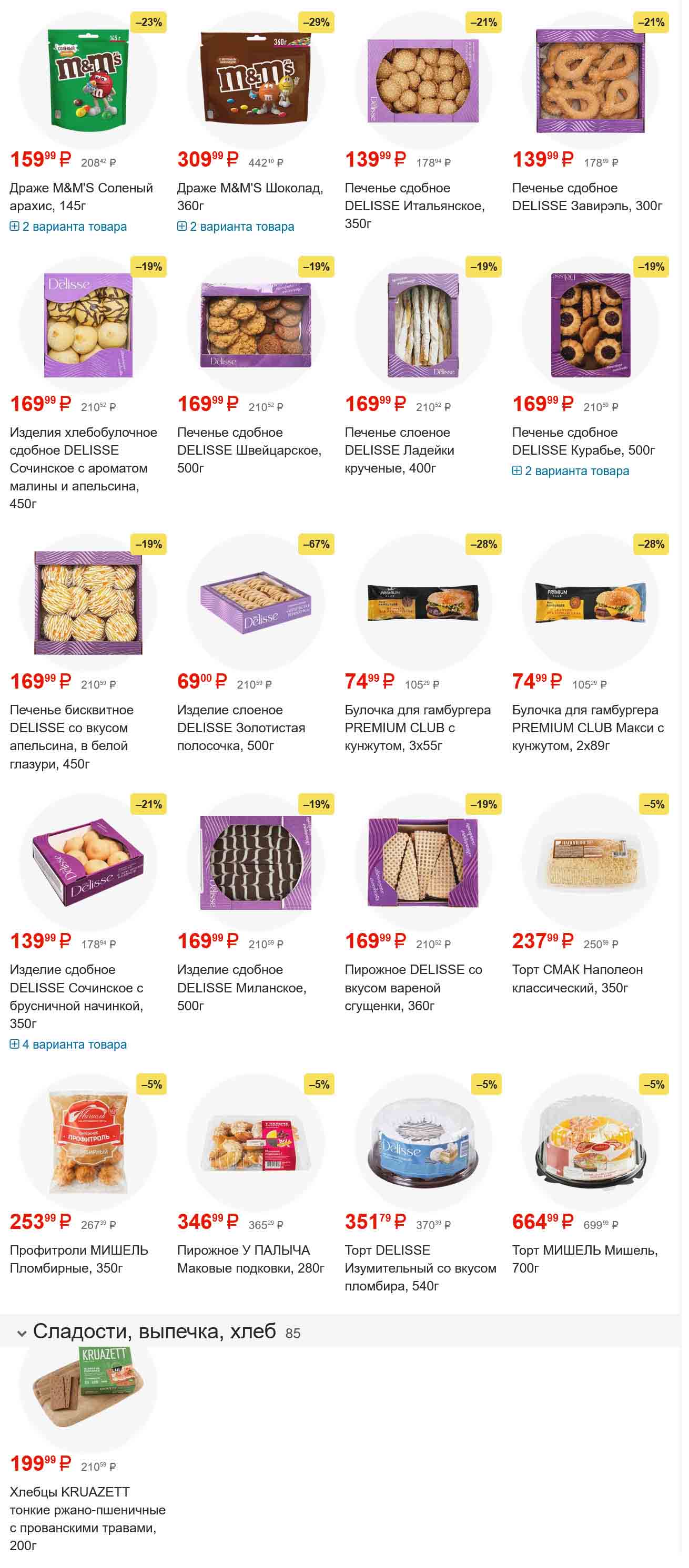Screen dimensions: 689x1568
Task: Open Профитроли МИШЕЛЬ Пломбирные 350г
Action: click(x=78, y=1259)
